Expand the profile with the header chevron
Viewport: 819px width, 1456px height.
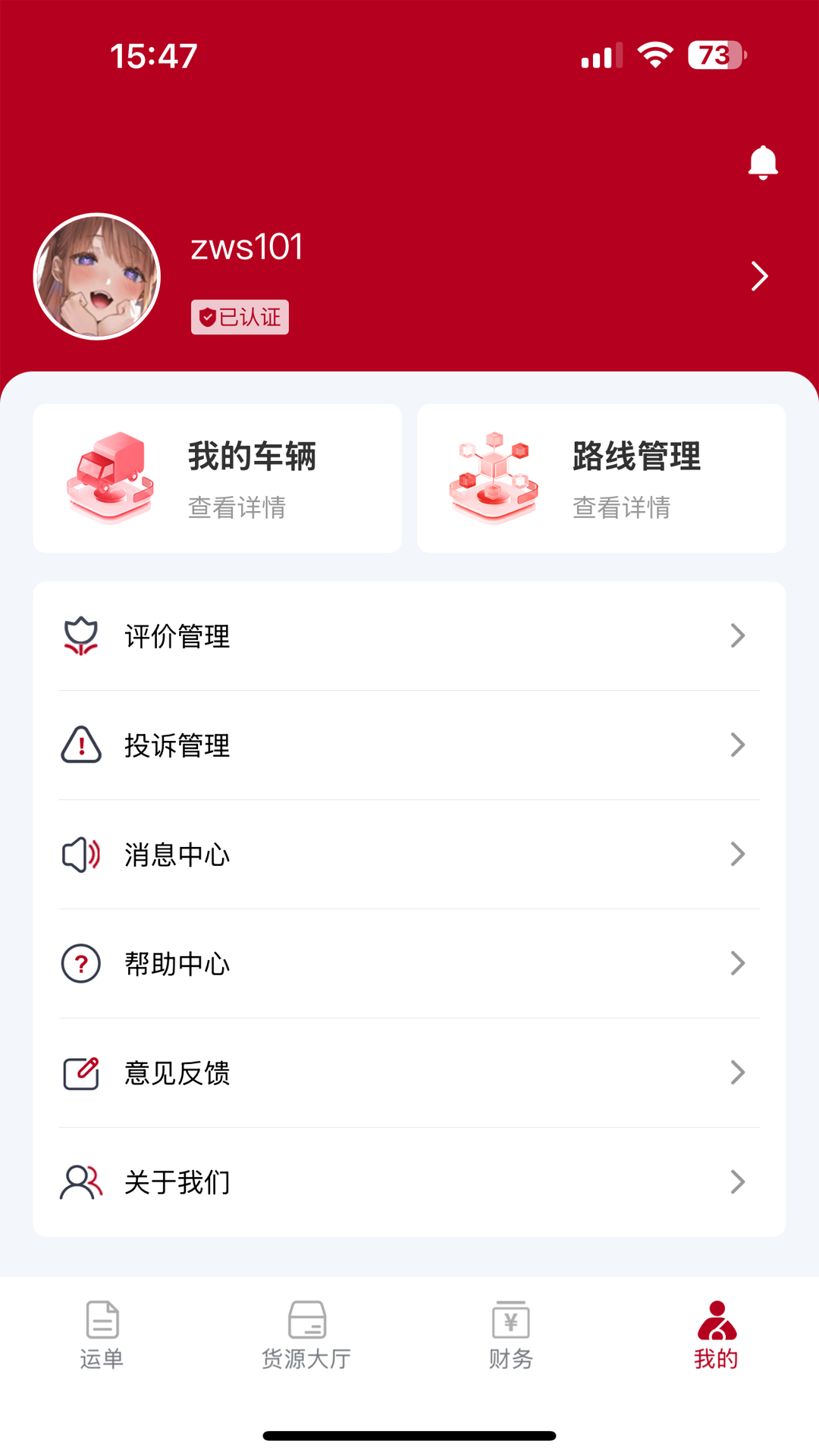tap(758, 276)
